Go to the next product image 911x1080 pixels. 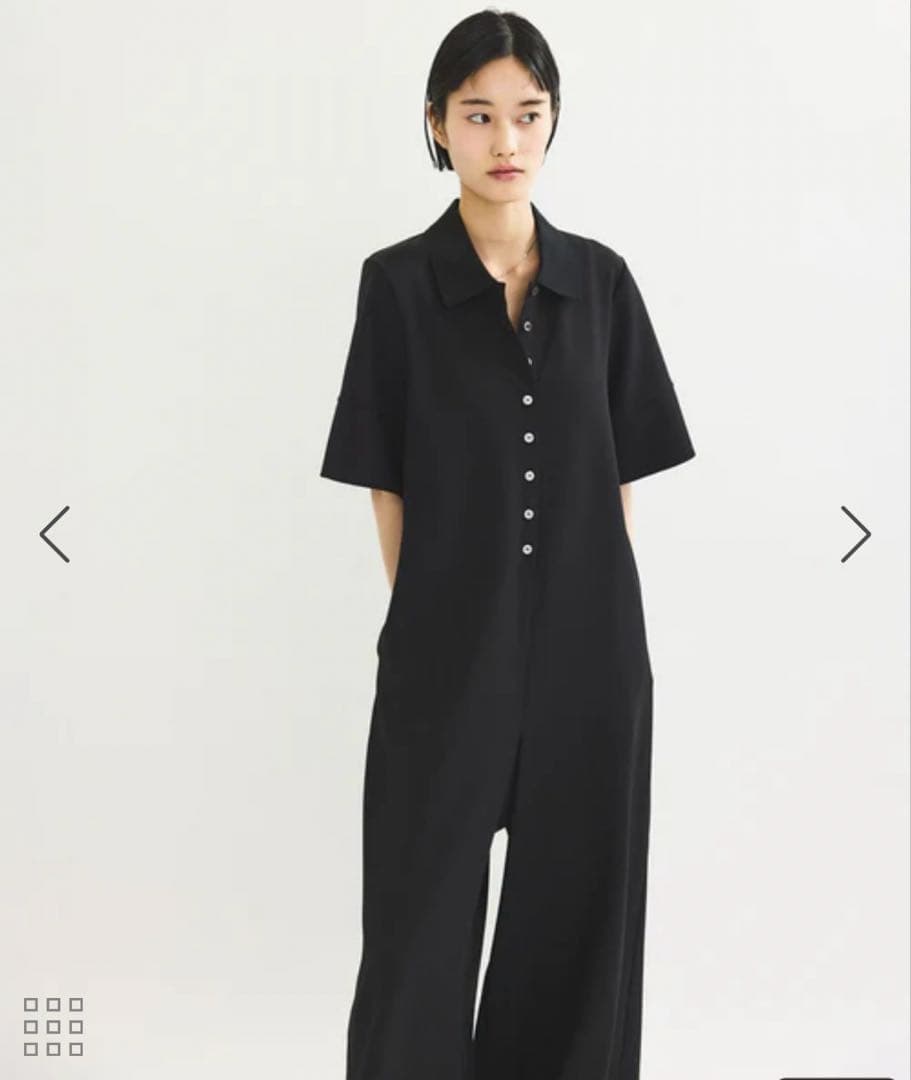855,534
